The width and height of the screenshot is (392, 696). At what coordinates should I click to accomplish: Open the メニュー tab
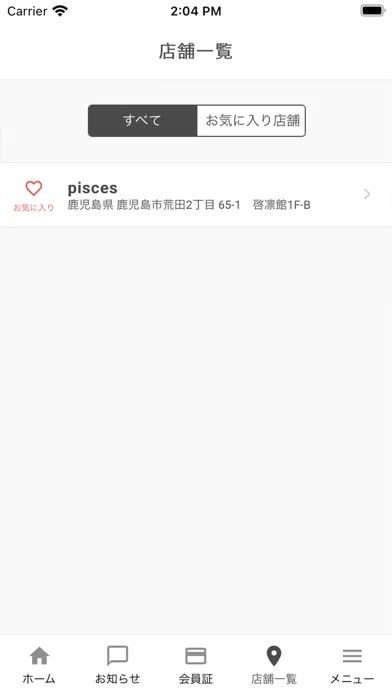pos(352,664)
